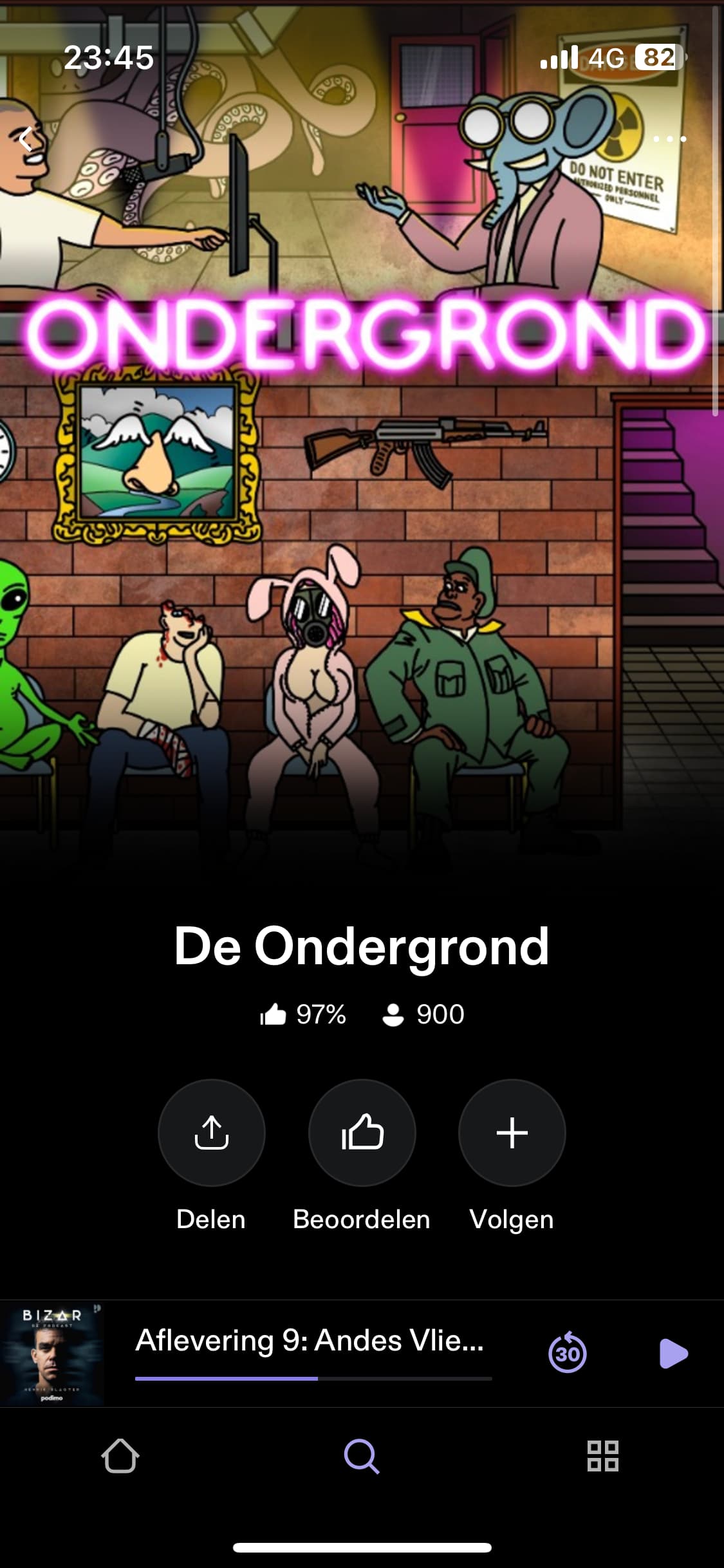Rewind 30 seconds in mini player
Image resolution: width=724 pixels, height=1568 pixels.
[567, 1352]
